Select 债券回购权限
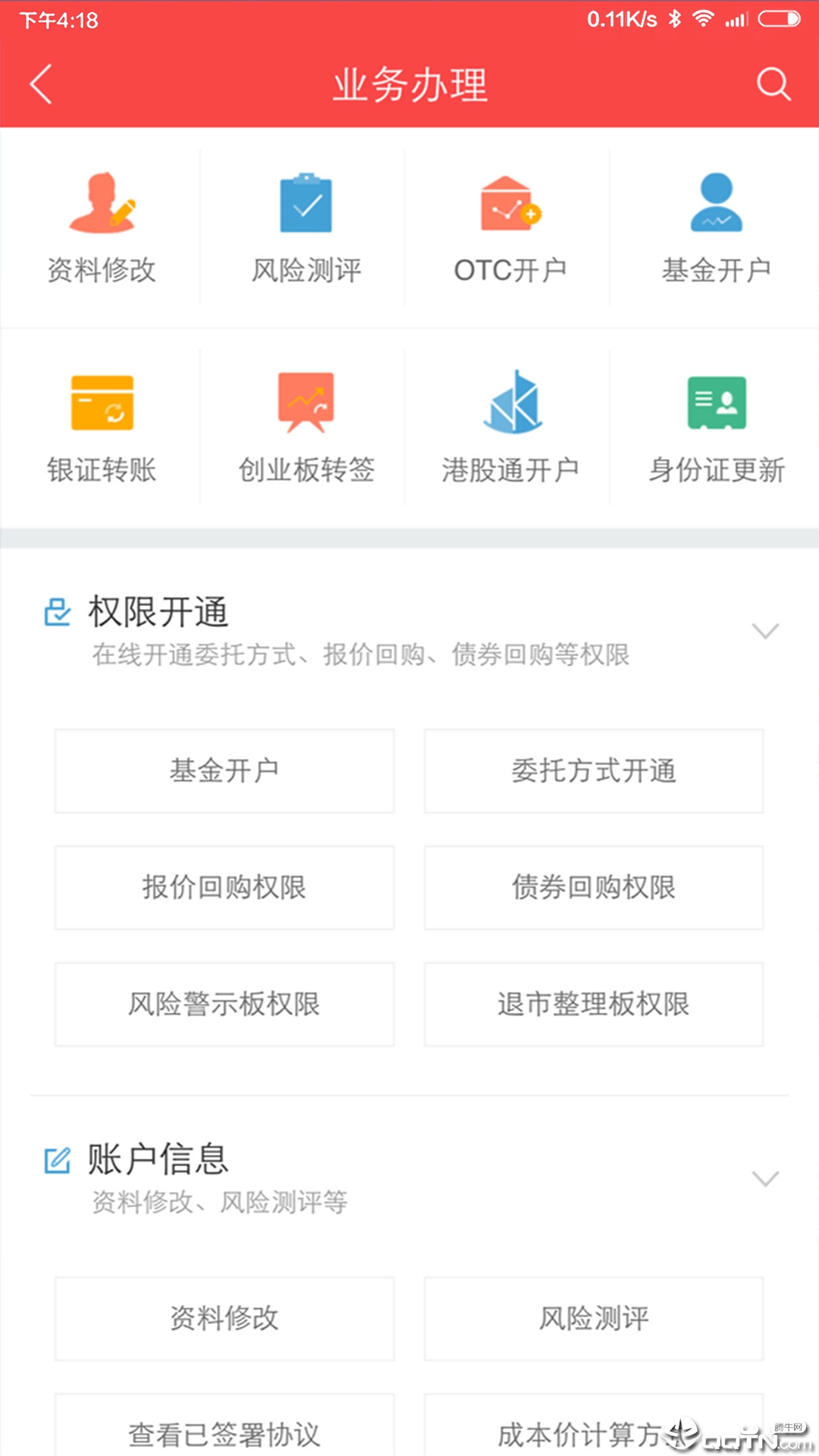The width and height of the screenshot is (819, 1456). (593, 888)
